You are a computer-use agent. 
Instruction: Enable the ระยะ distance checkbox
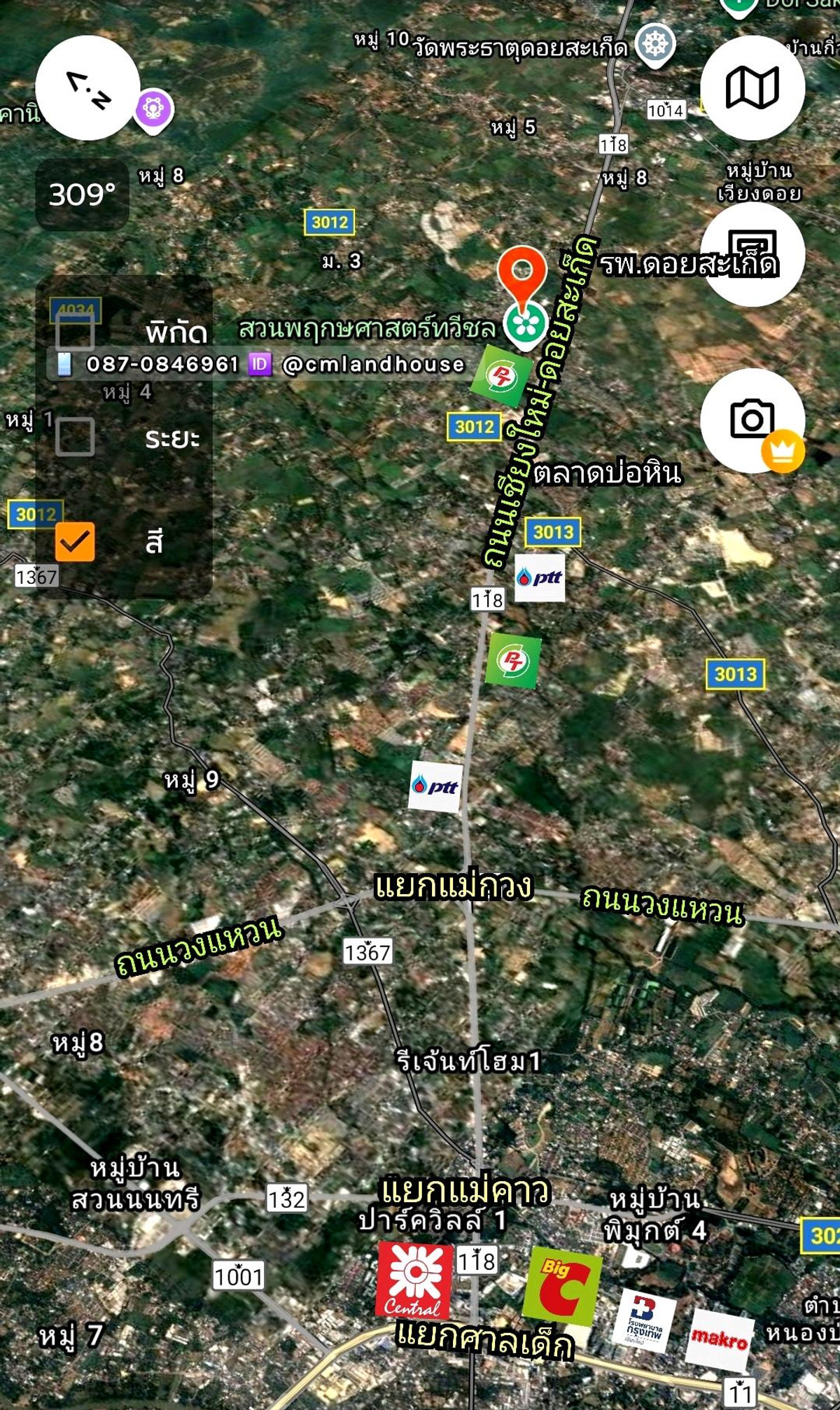tap(75, 437)
